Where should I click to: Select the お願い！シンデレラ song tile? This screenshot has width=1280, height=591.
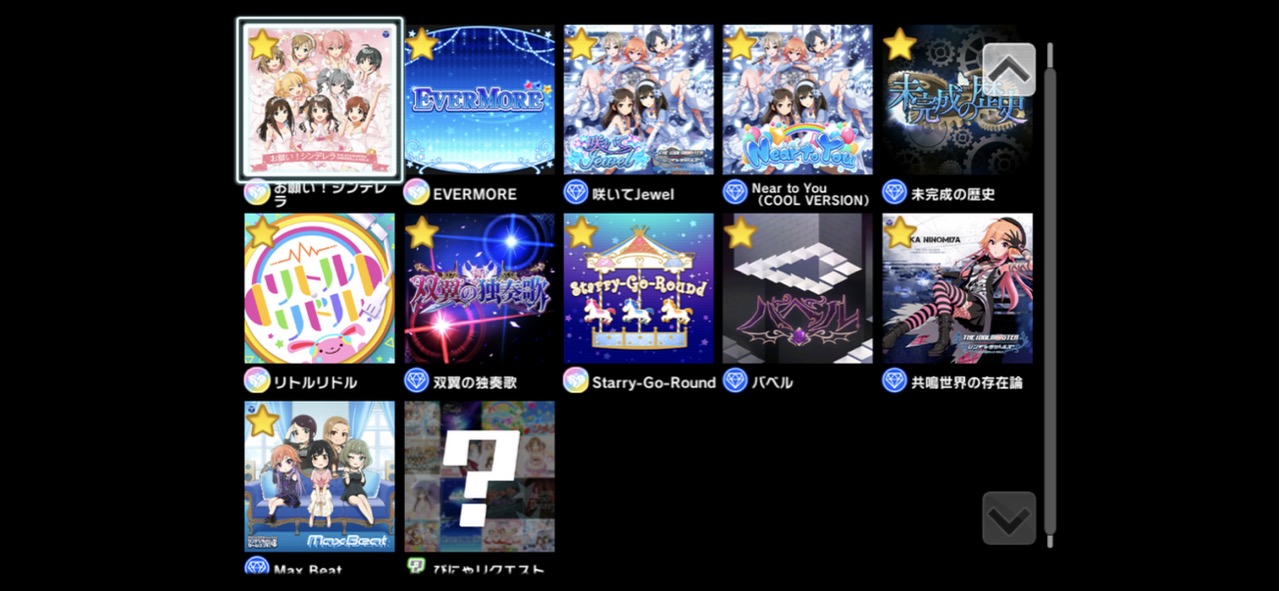(320, 100)
